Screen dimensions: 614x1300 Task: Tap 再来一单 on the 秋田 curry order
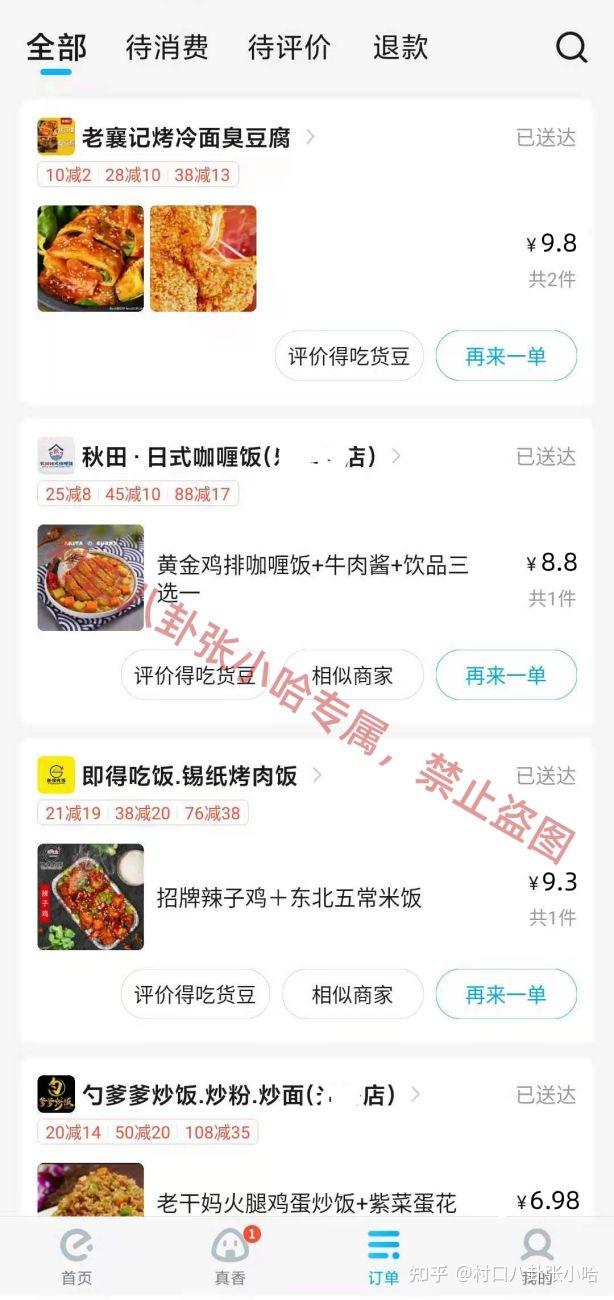pos(506,675)
